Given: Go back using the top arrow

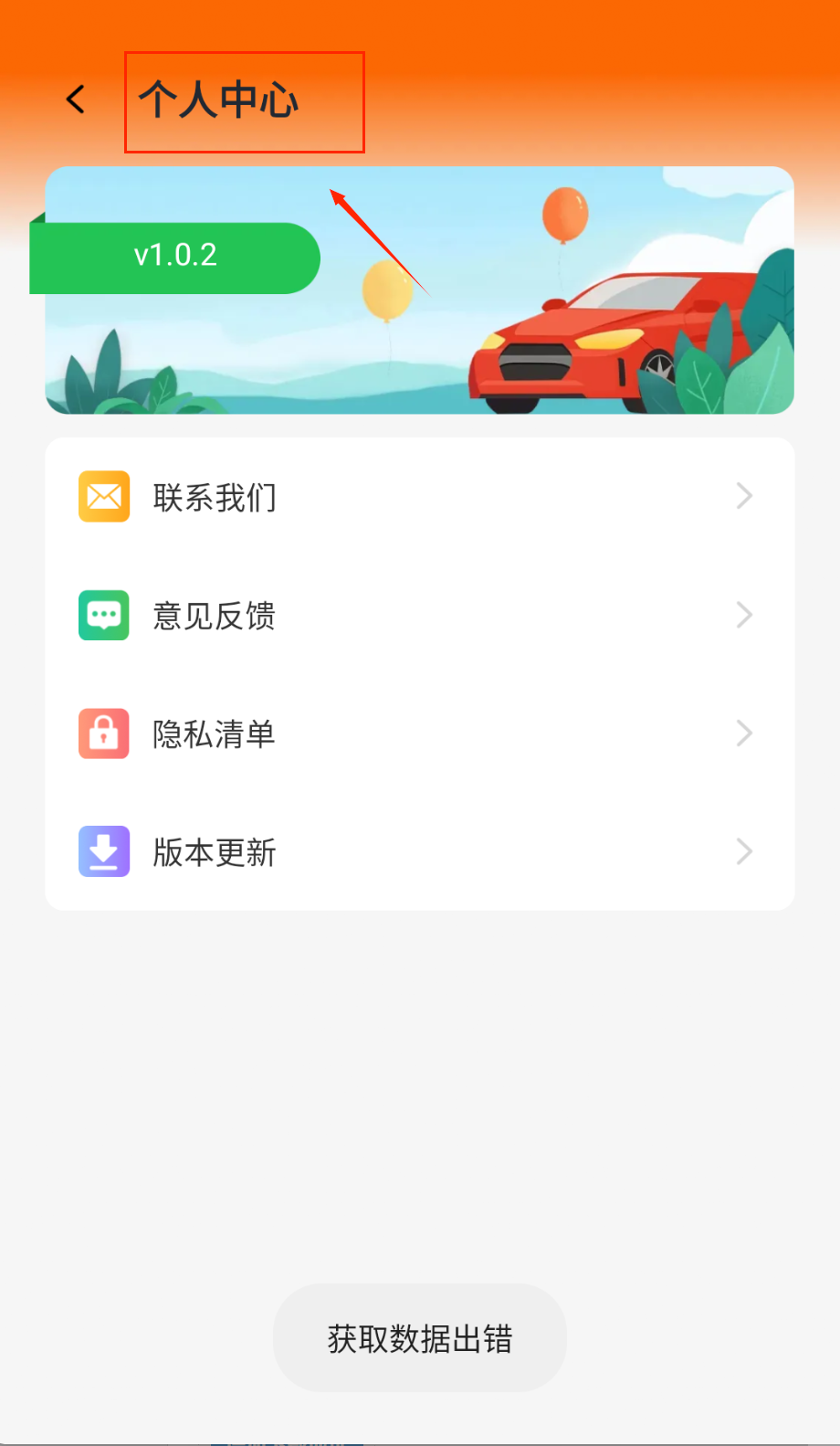Looking at the screenshot, I should click(76, 100).
